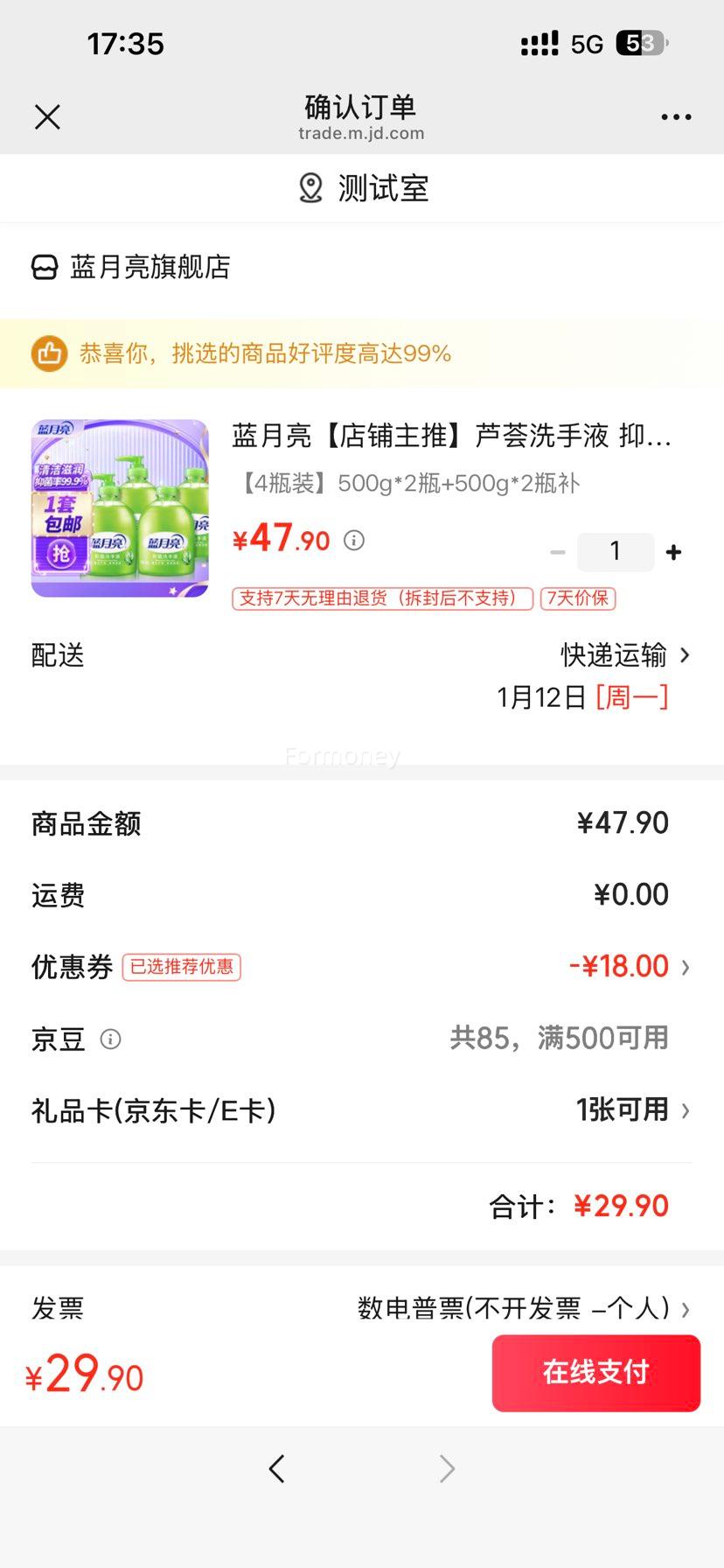Tap the forward arrow at the bottom bar
724x1568 pixels.
(x=447, y=1467)
